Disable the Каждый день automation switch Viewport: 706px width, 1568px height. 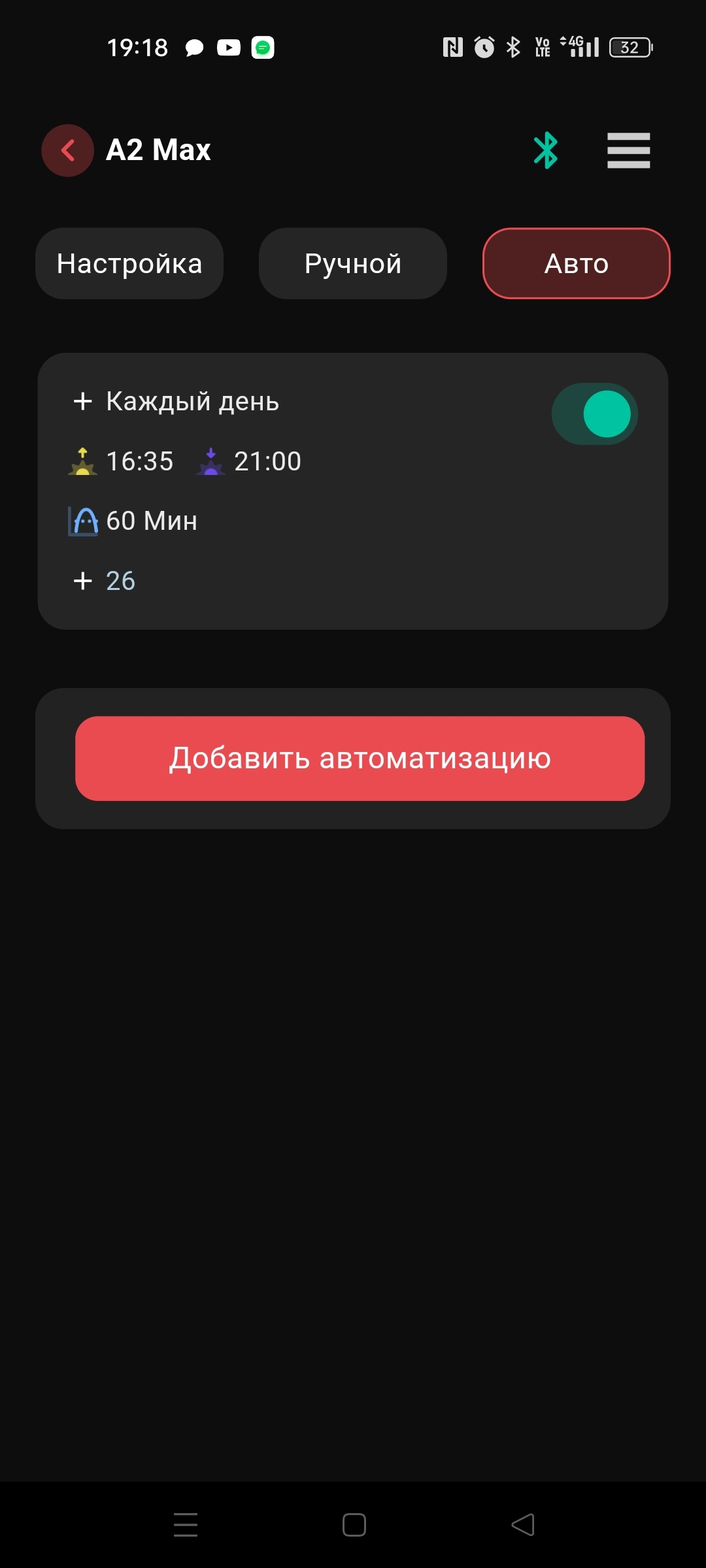[595, 414]
